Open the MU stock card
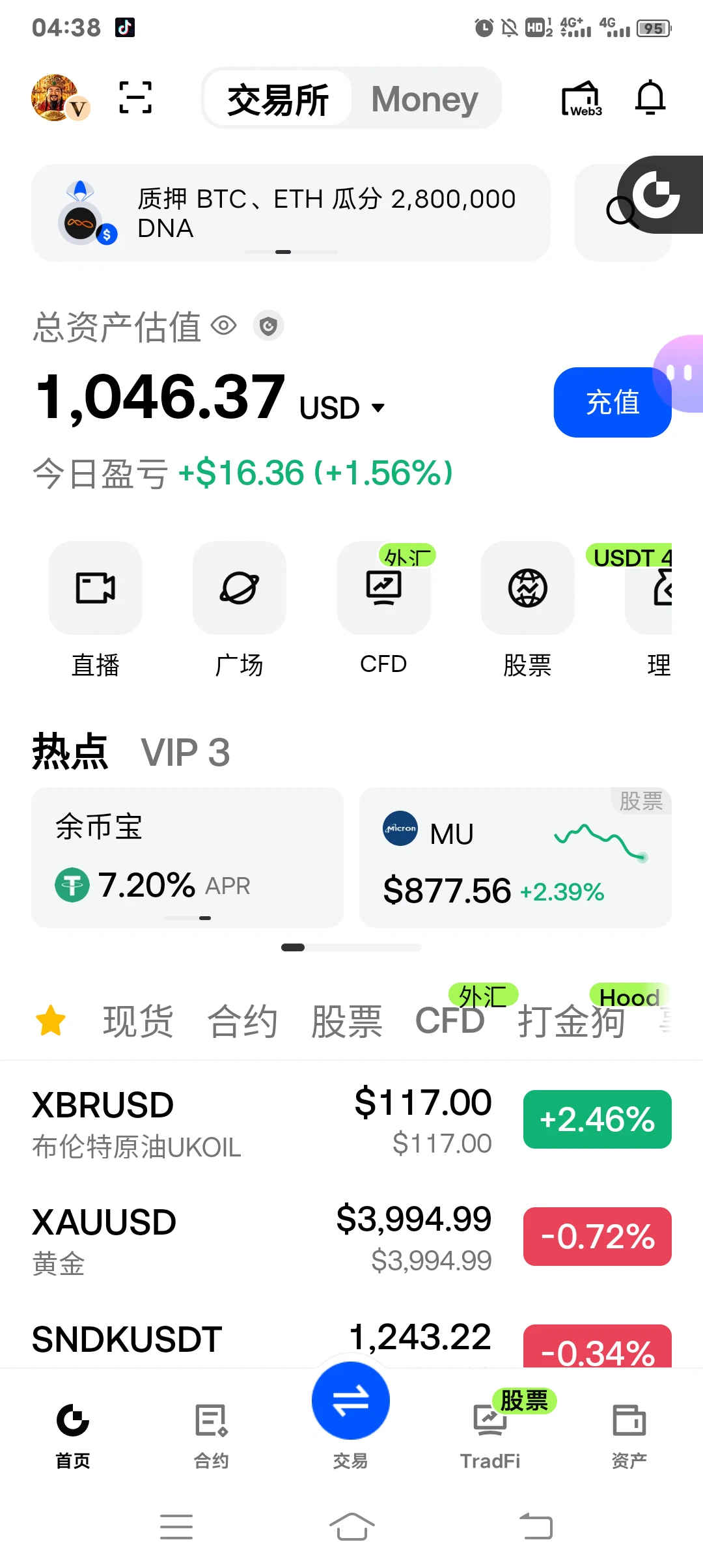The height and width of the screenshot is (1568, 703). pos(516,857)
